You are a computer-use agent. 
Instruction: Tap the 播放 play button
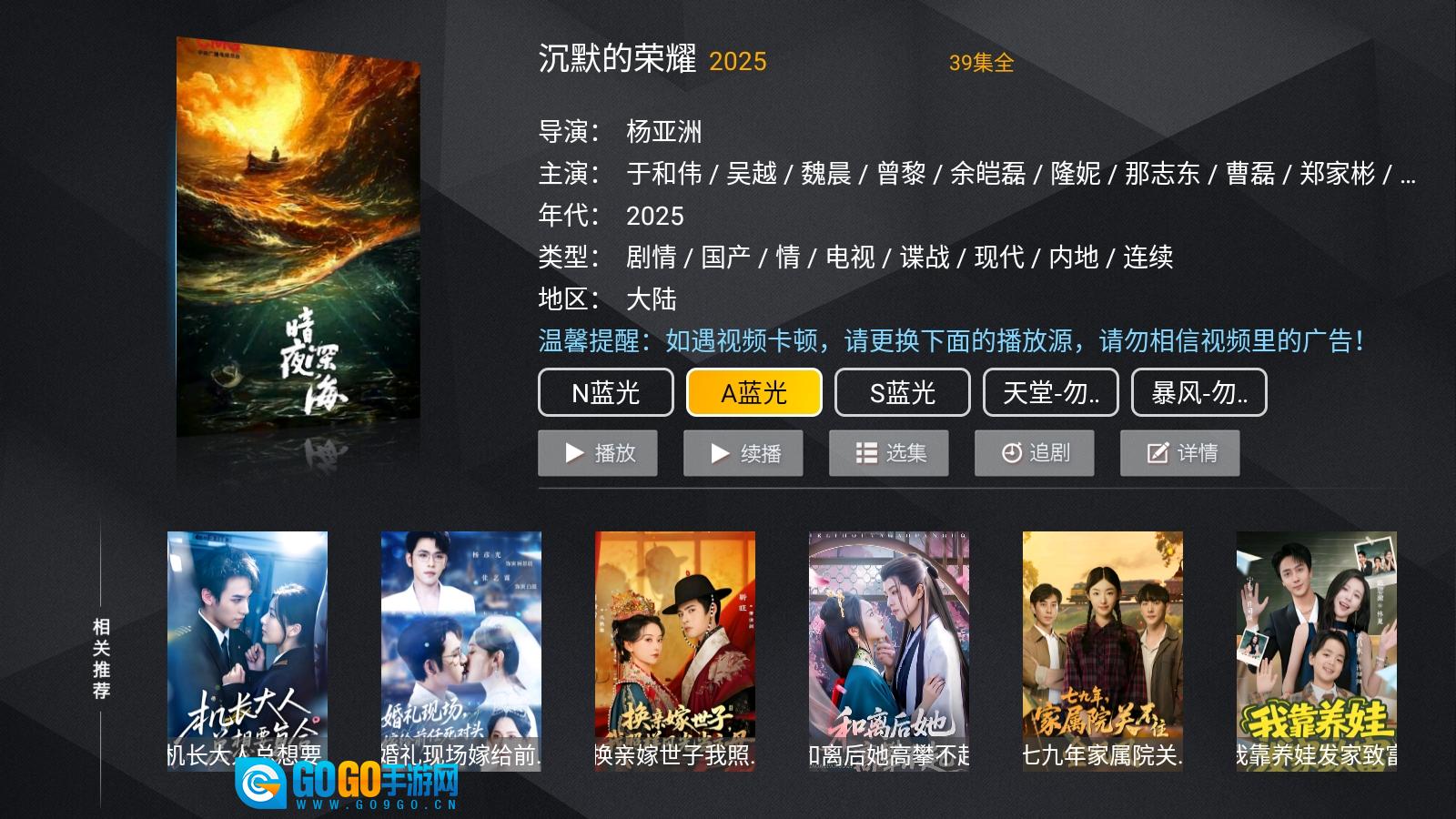click(597, 453)
